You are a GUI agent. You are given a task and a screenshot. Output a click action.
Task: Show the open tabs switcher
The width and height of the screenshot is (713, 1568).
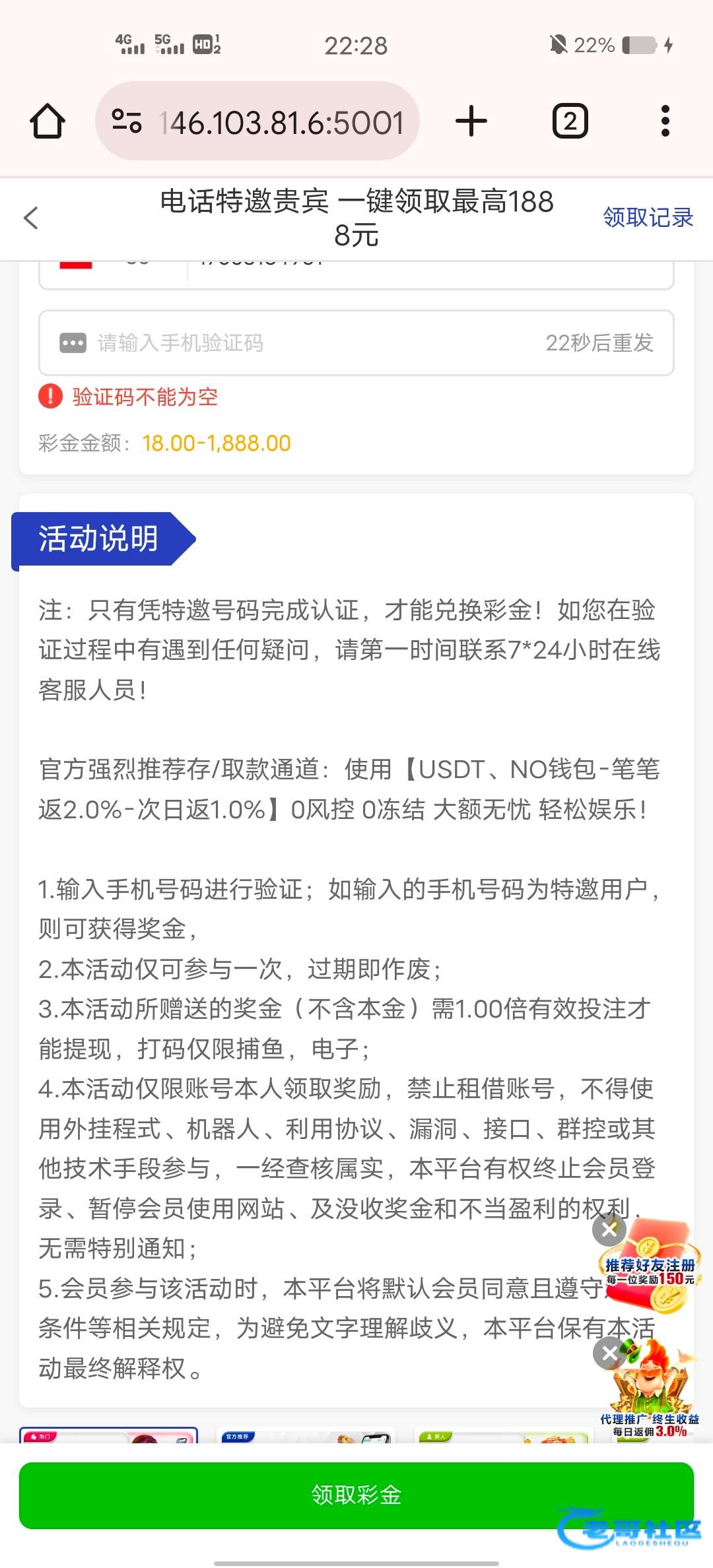570,121
